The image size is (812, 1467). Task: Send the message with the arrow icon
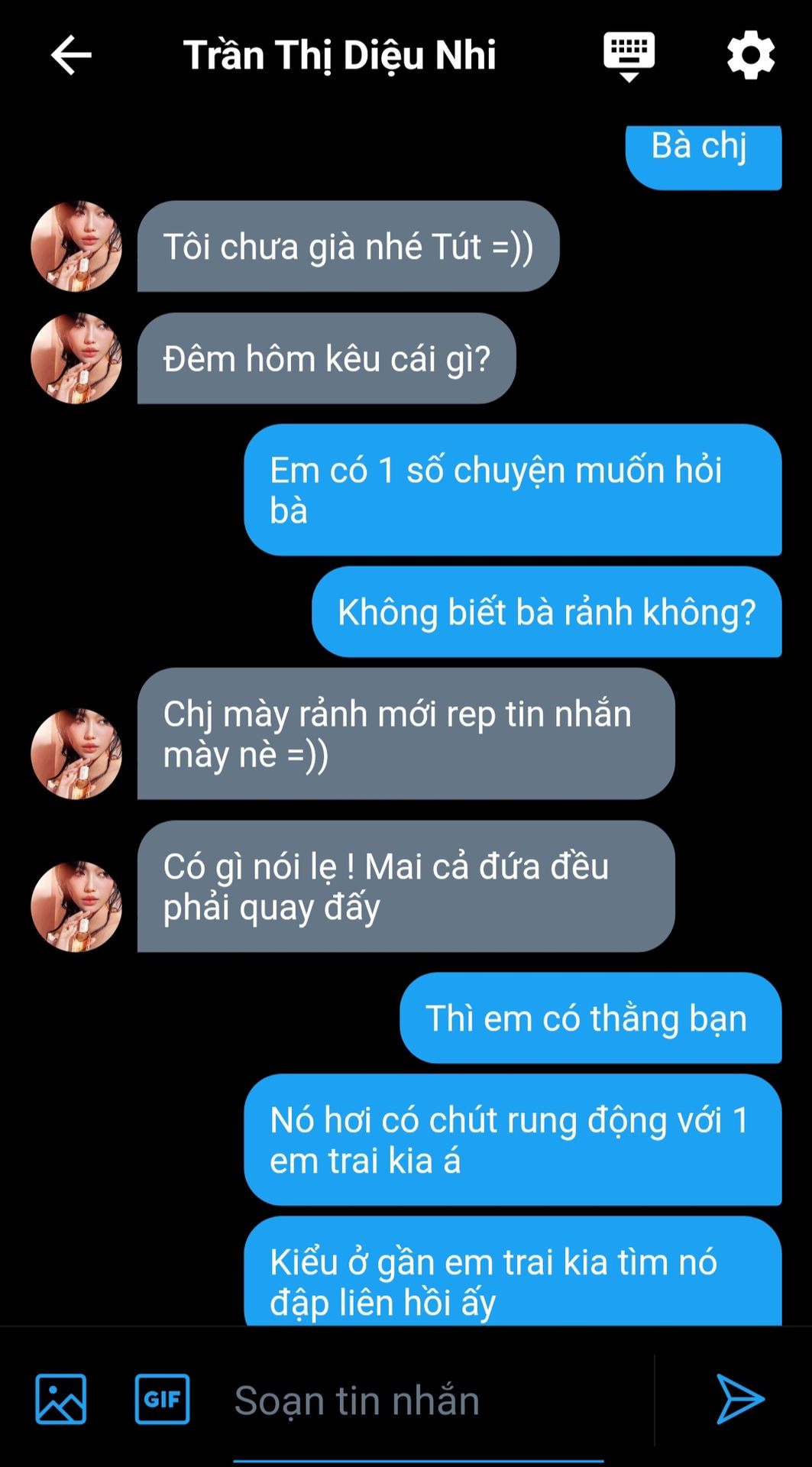(x=739, y=1399)
